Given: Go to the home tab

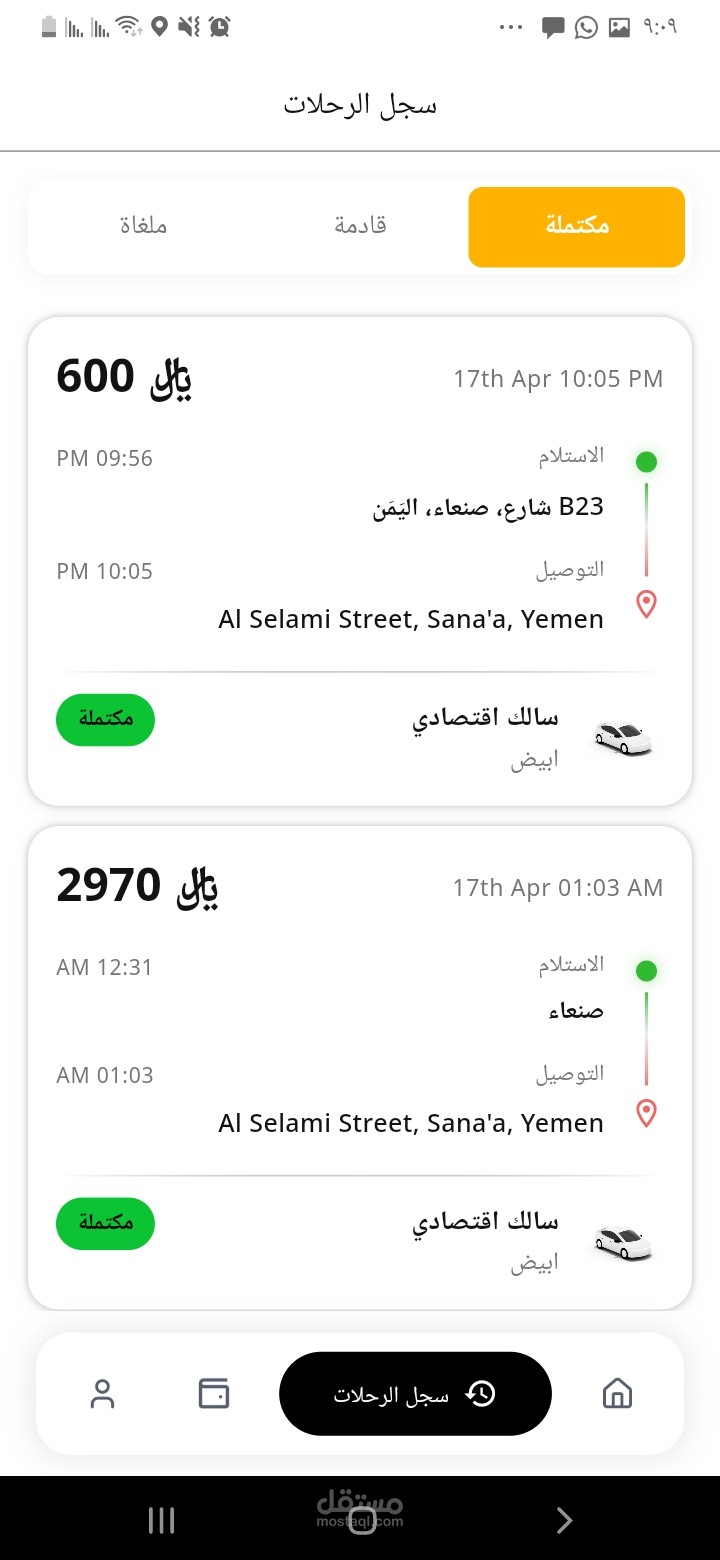Looking at the screenshot, I should point(617,1393).
